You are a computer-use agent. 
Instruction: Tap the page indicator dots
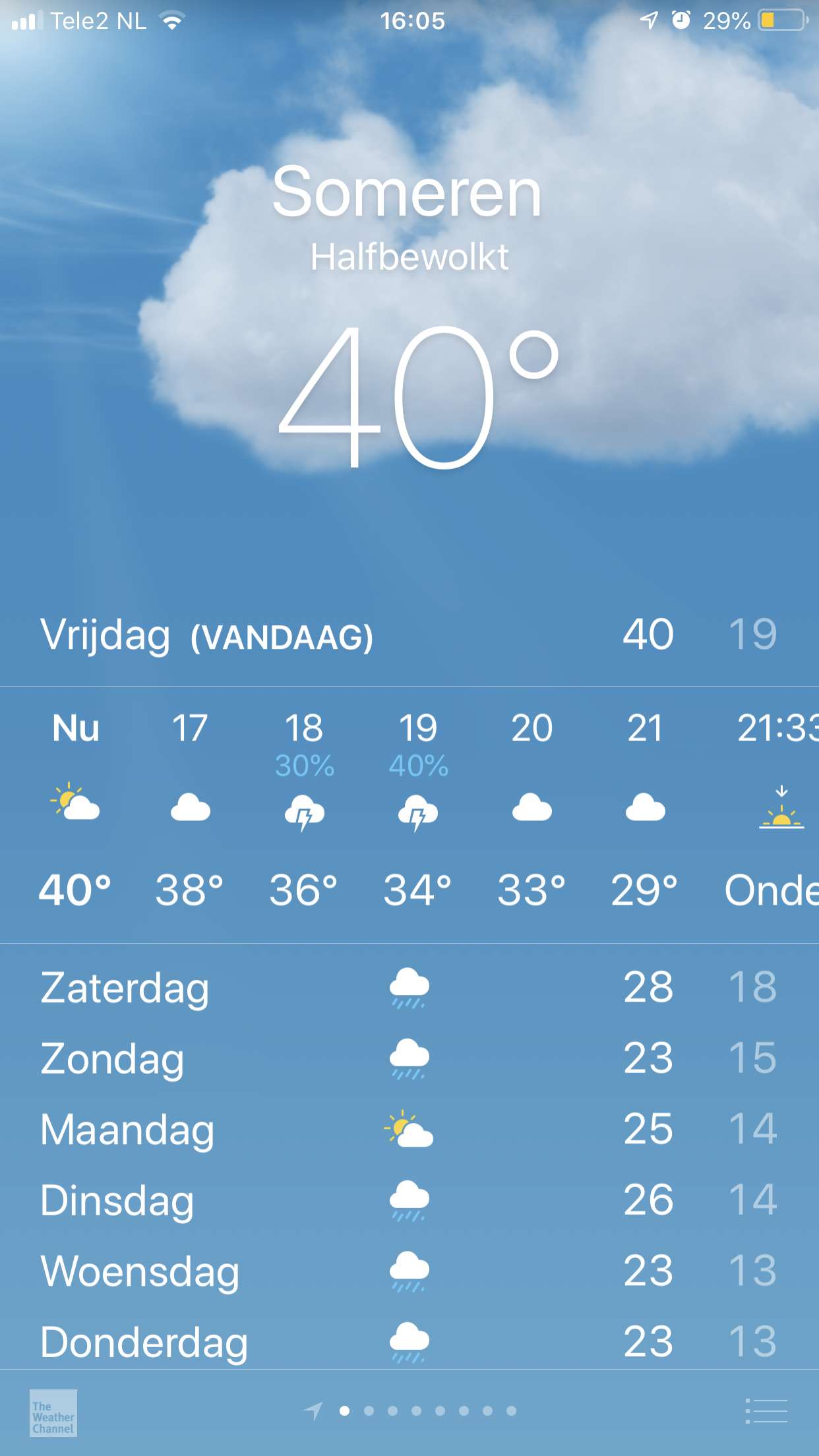coord(410,1411)
